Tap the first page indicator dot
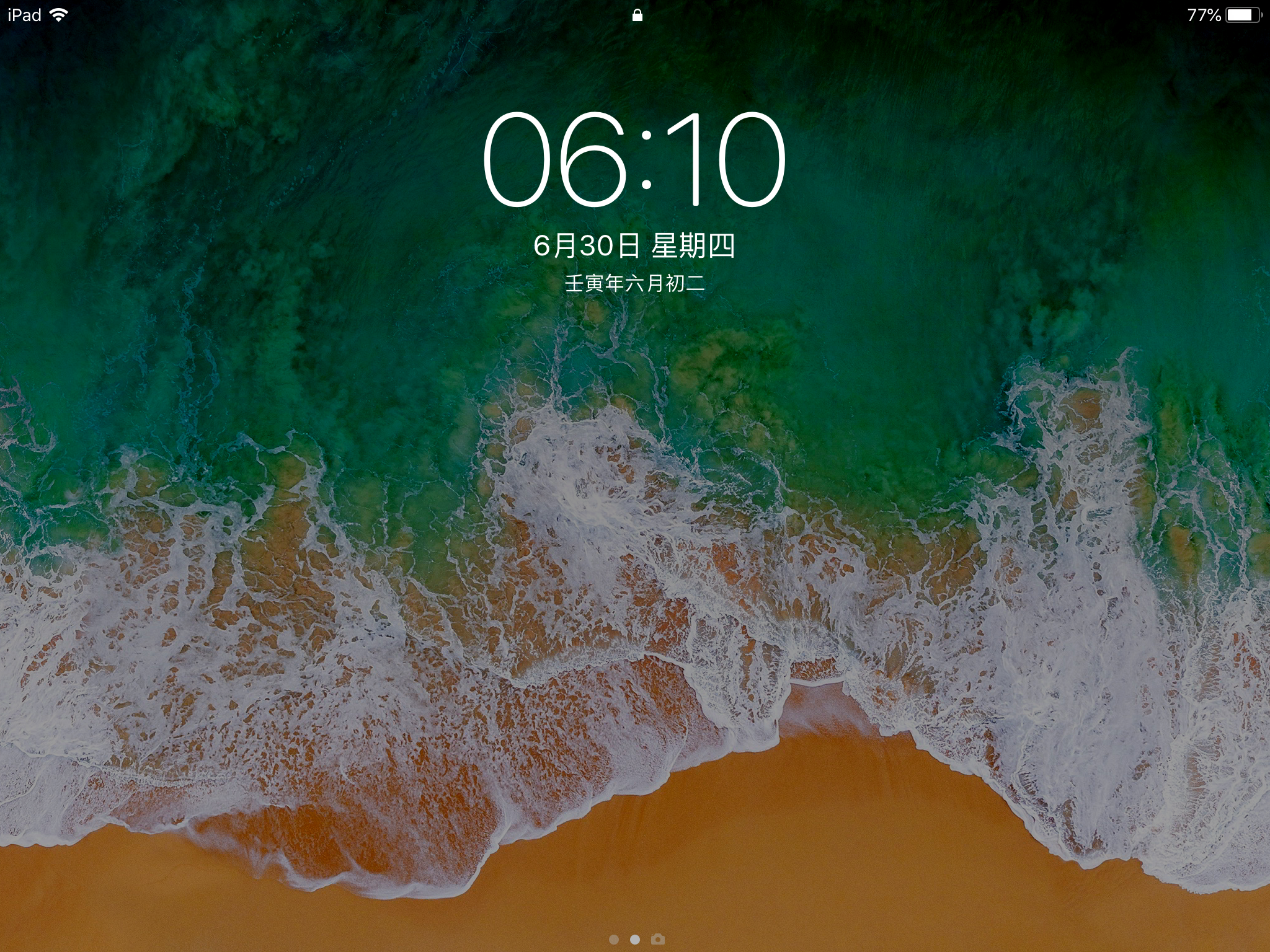 tap(614, 940)
